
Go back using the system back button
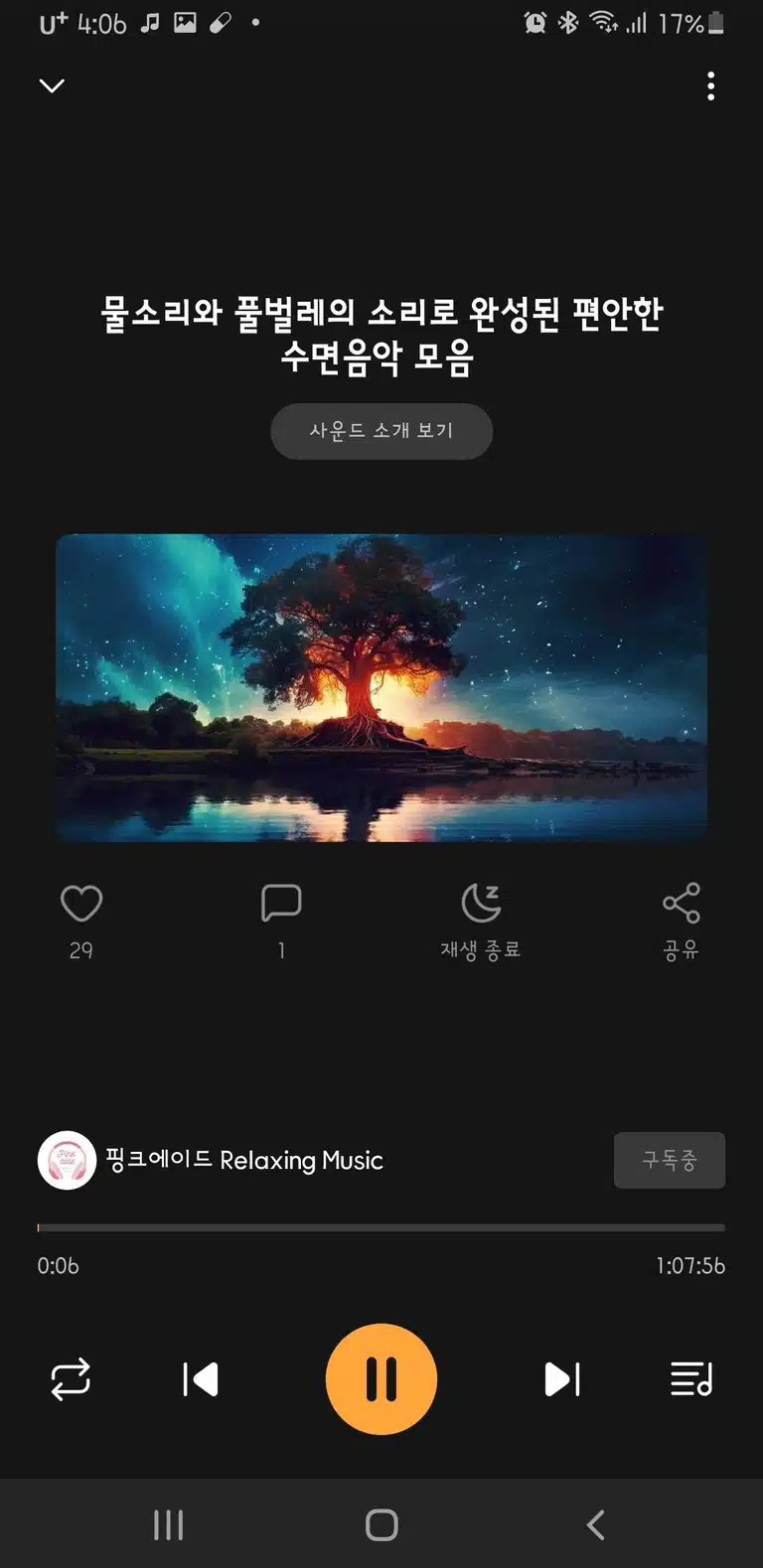(x=595, y=1524)
